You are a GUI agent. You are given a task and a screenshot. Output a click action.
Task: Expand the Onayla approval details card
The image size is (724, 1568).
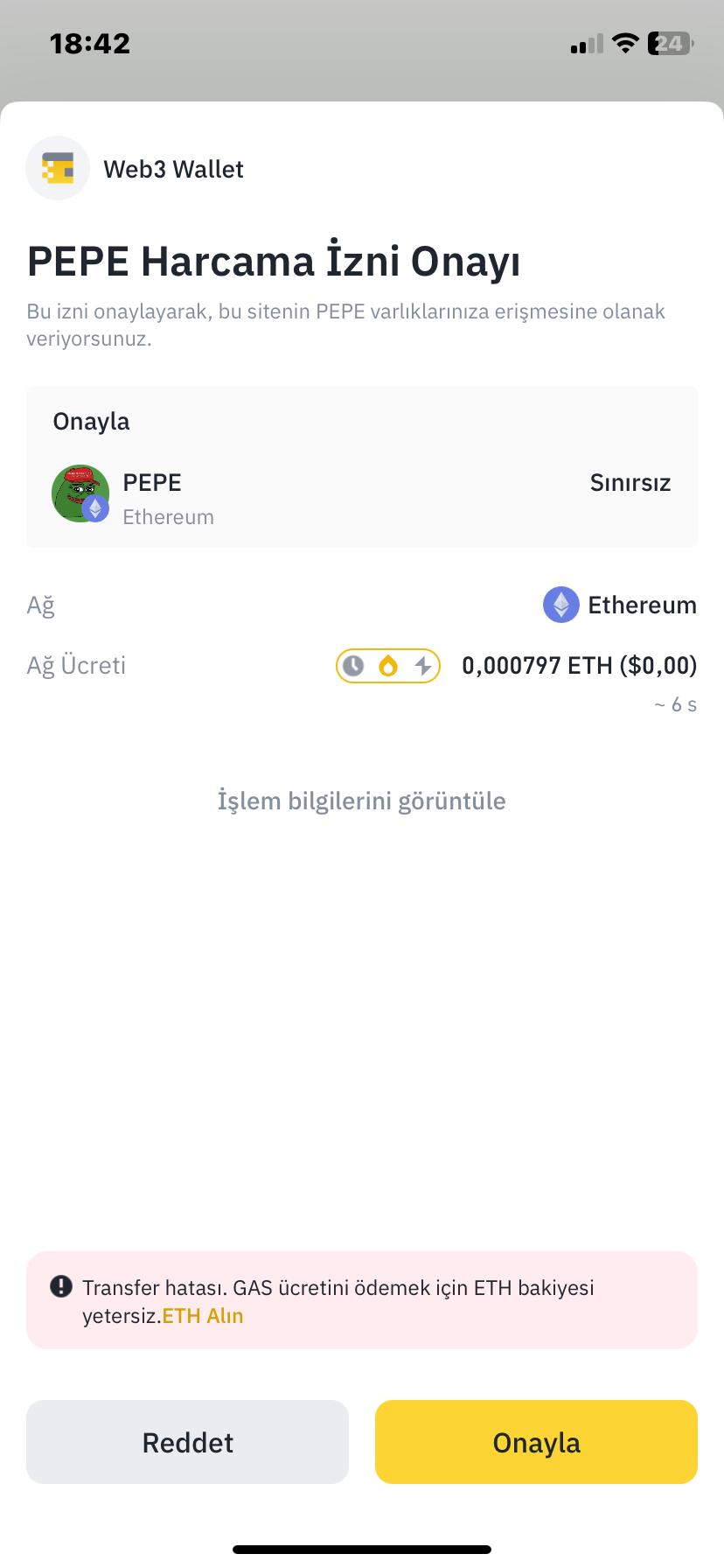[362, 465]
